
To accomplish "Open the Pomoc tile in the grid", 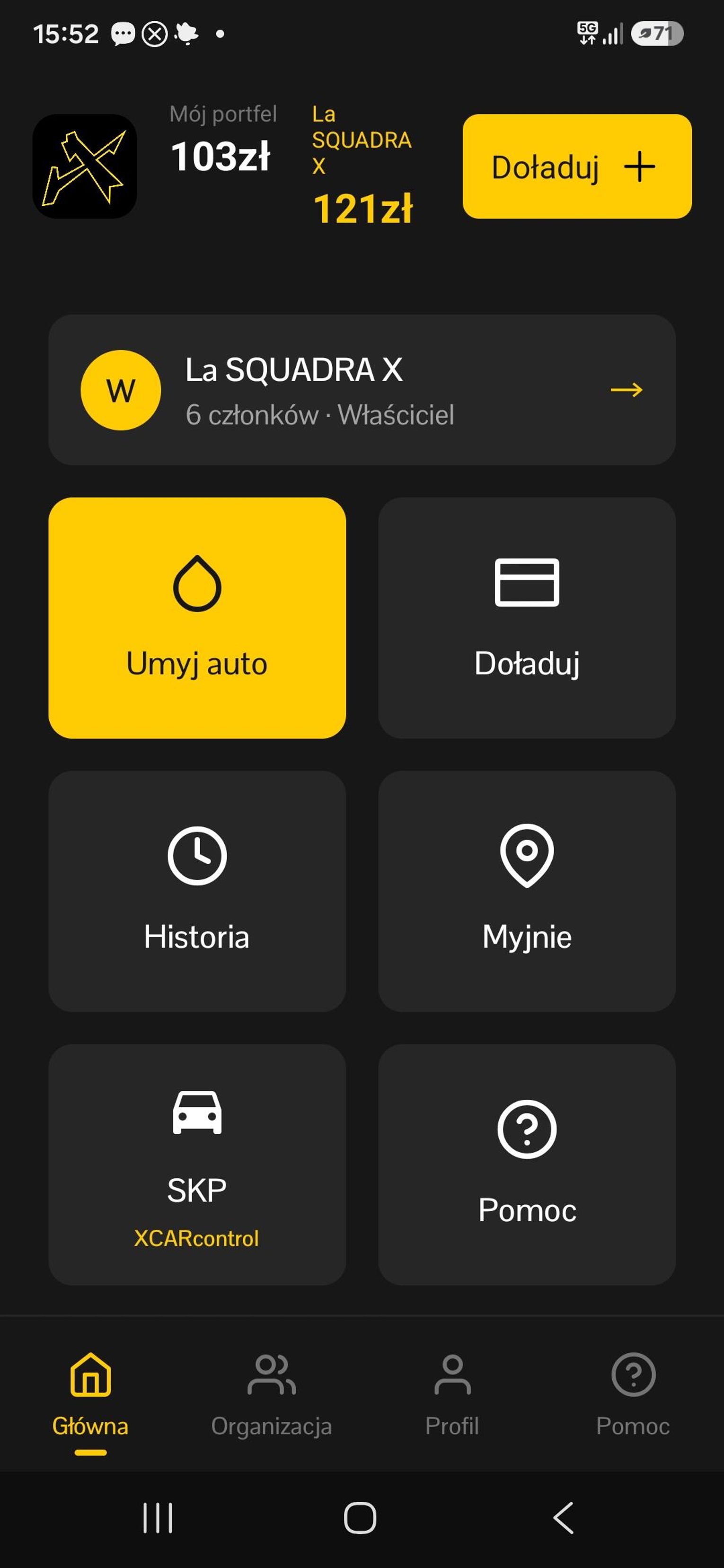I will point(527,1165).
